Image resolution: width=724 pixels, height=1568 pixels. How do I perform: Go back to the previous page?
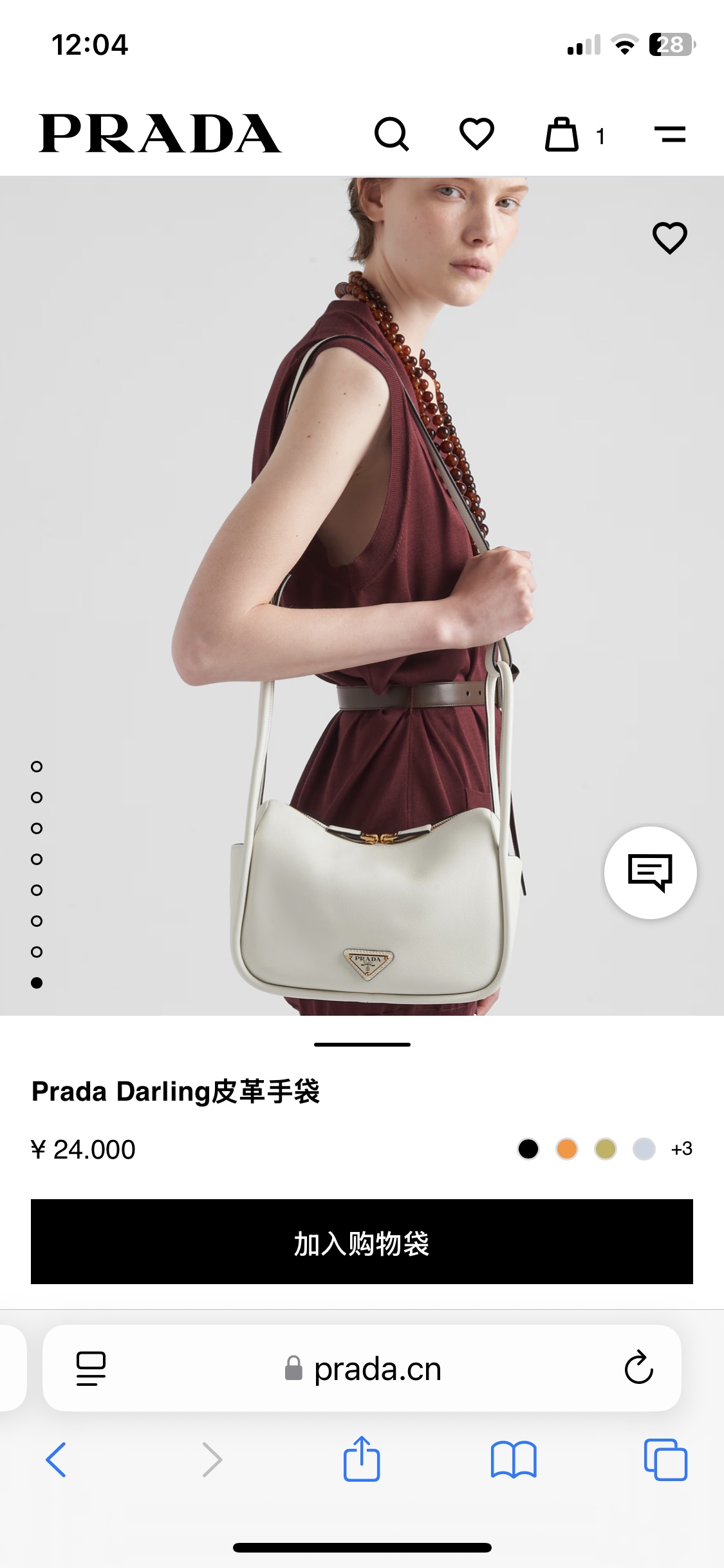[56, 1459]
